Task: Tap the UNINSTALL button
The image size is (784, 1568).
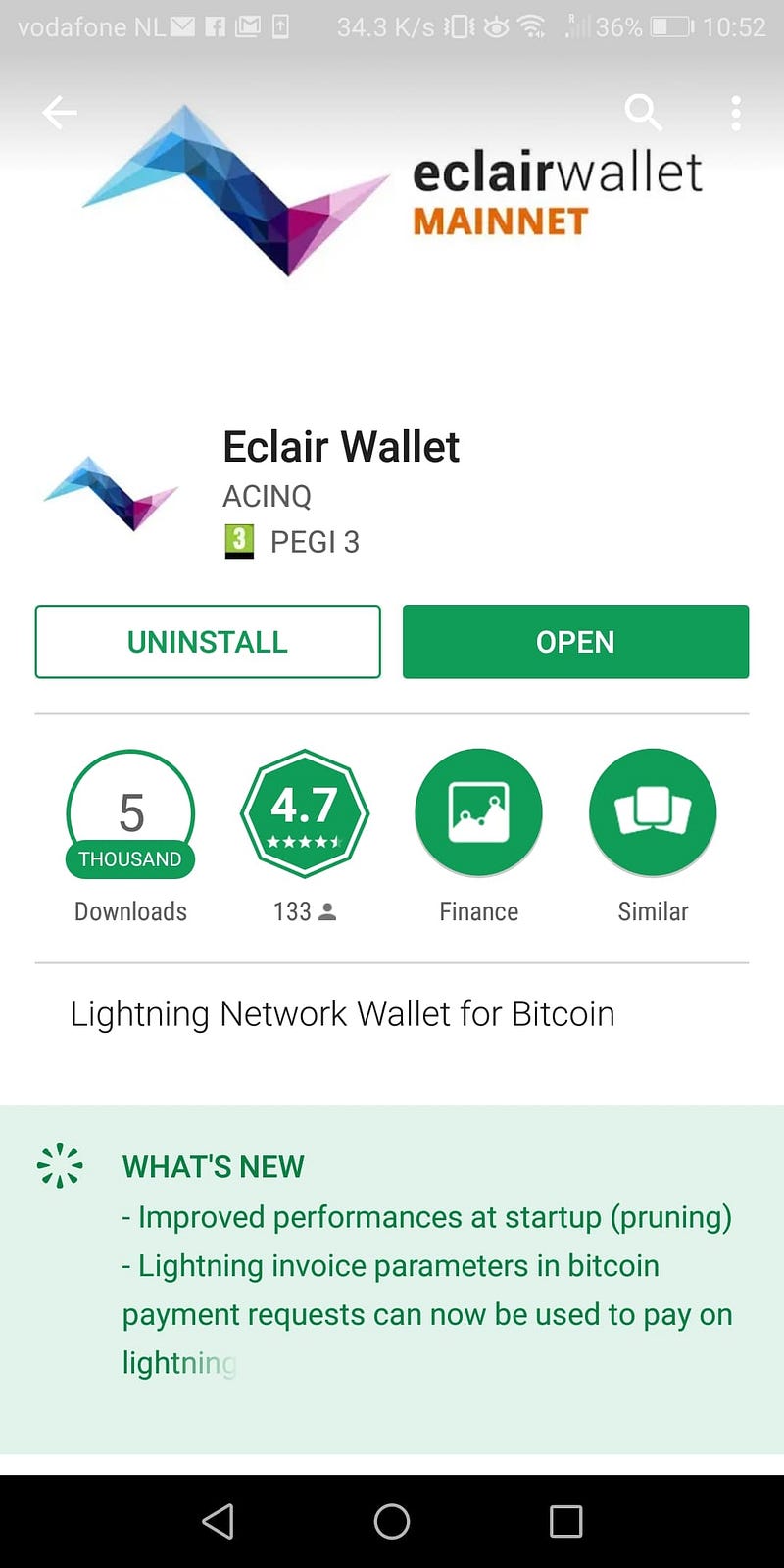Action: point(208,642)
